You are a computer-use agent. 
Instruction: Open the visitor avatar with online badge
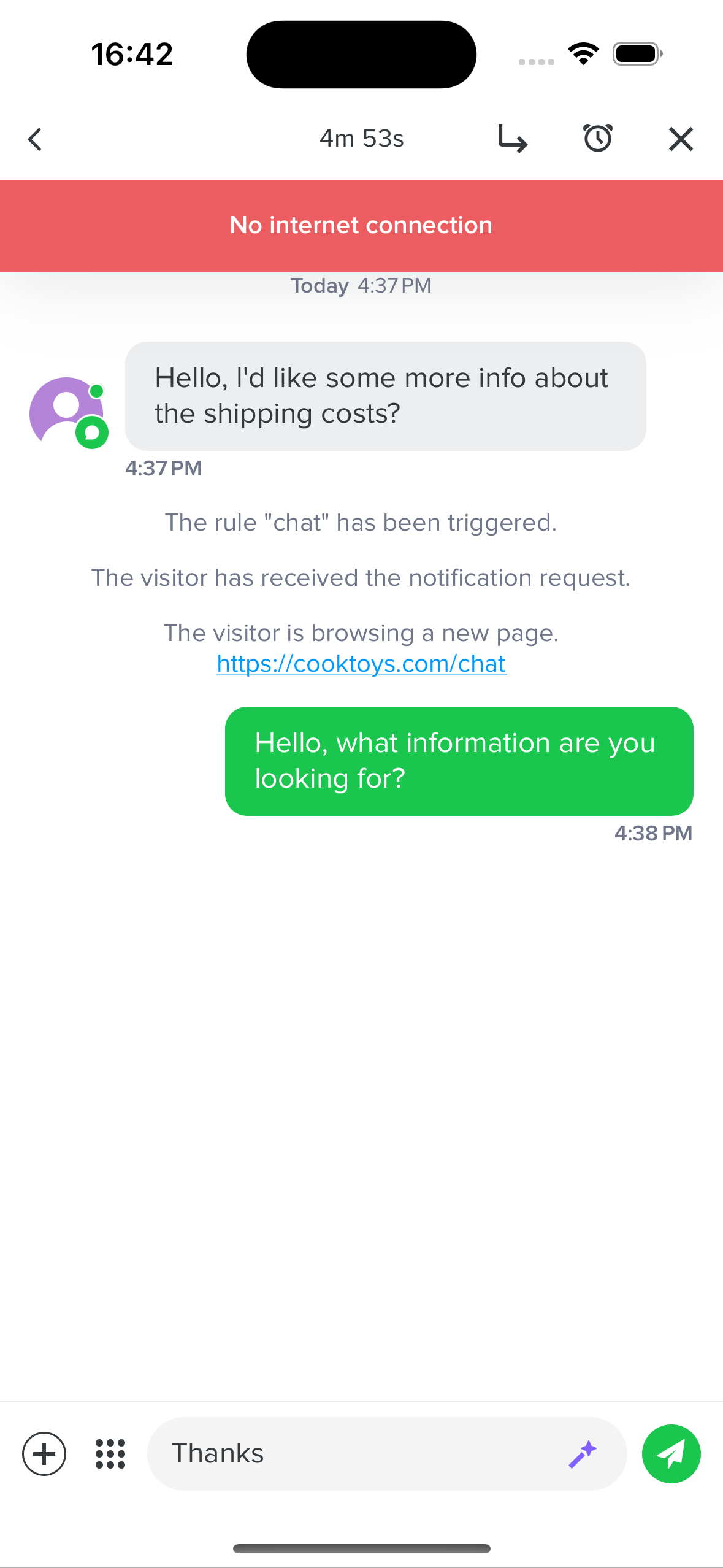pos(66,411)
